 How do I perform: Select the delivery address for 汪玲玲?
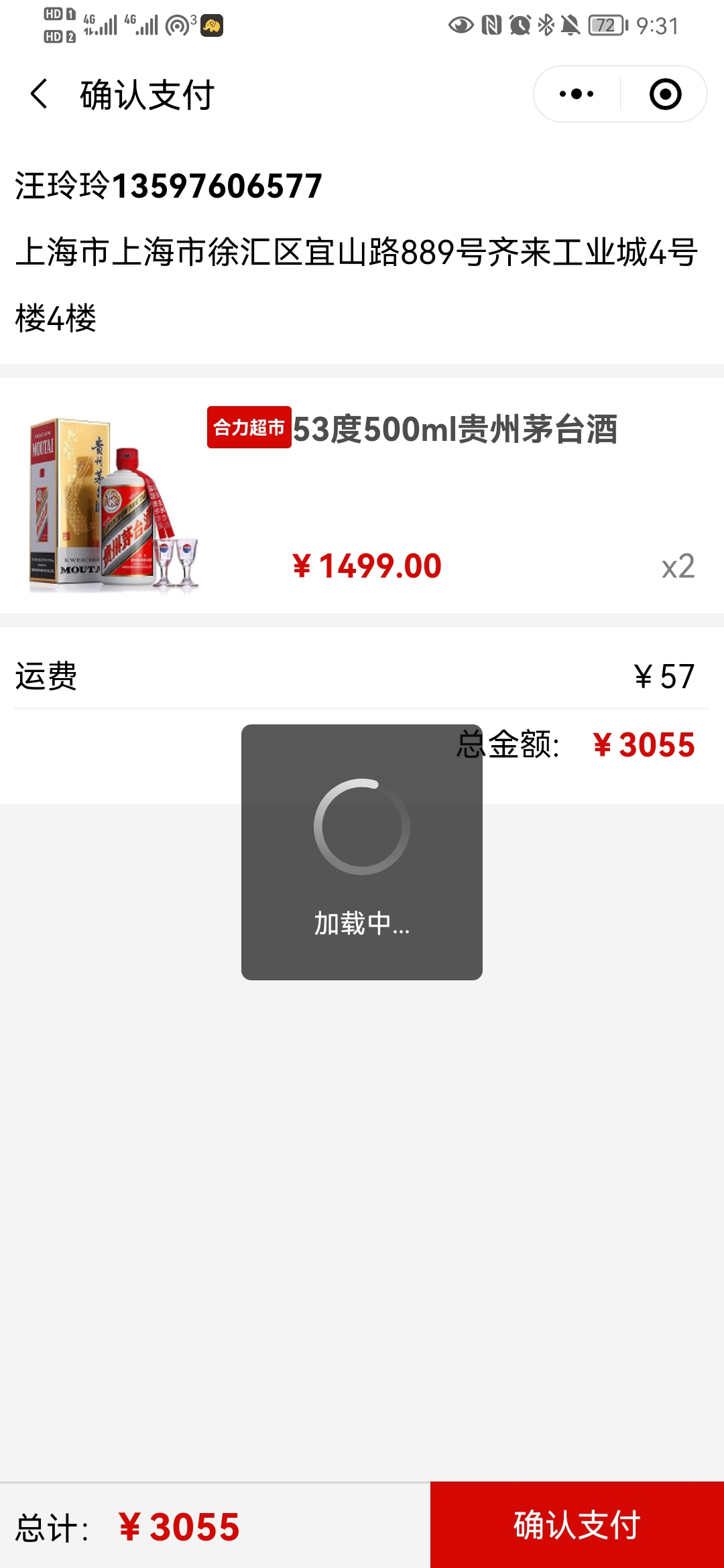click(x=355, y=251)
